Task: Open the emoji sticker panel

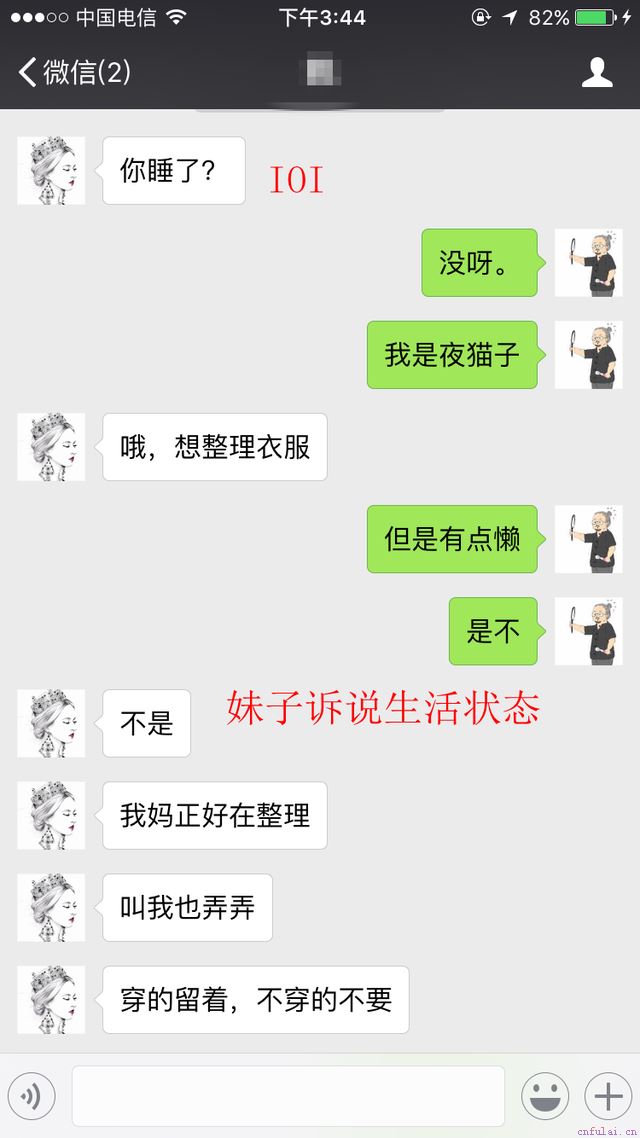Action: pyautogui.click(x=545, y=1097)
